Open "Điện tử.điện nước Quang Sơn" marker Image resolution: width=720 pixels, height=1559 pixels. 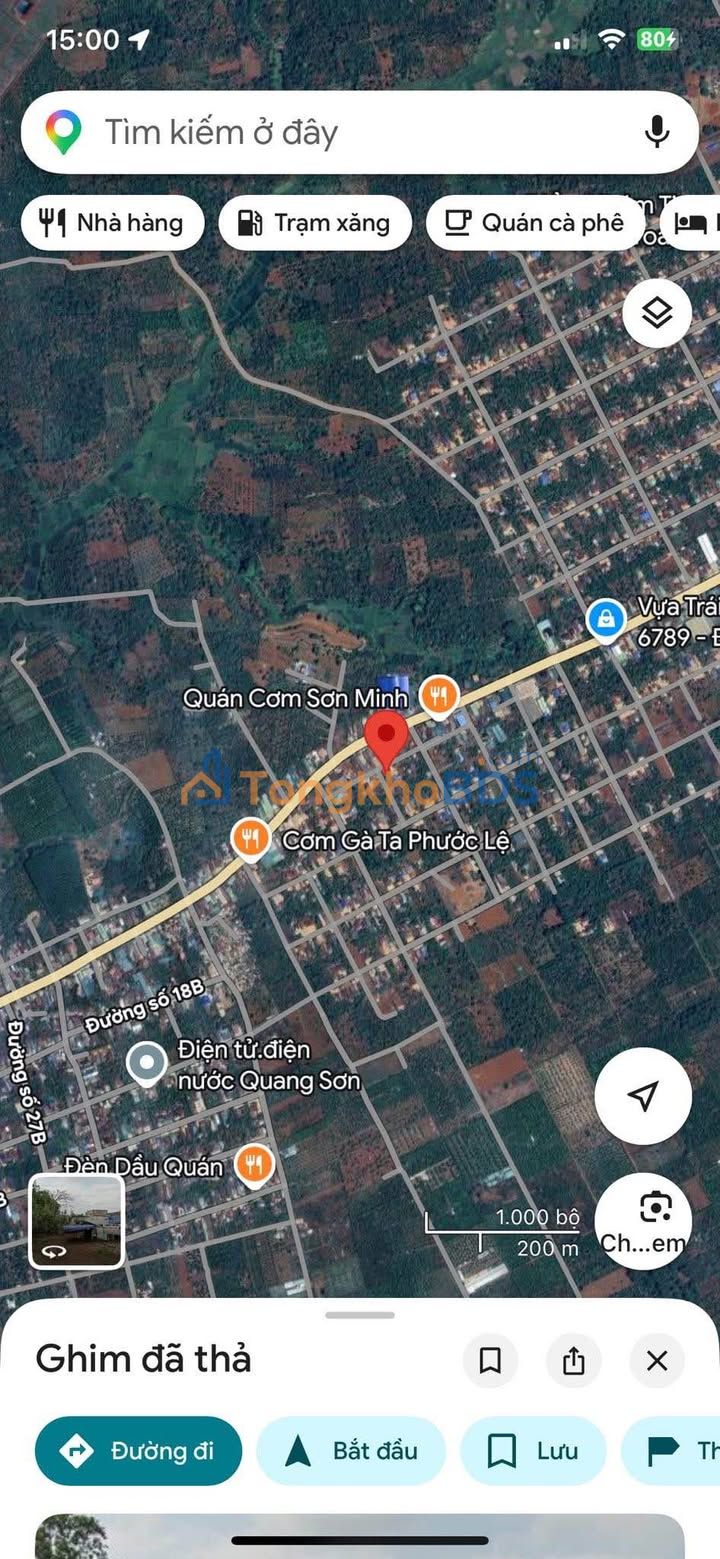pyautogui.click(x=148, y=1064)
